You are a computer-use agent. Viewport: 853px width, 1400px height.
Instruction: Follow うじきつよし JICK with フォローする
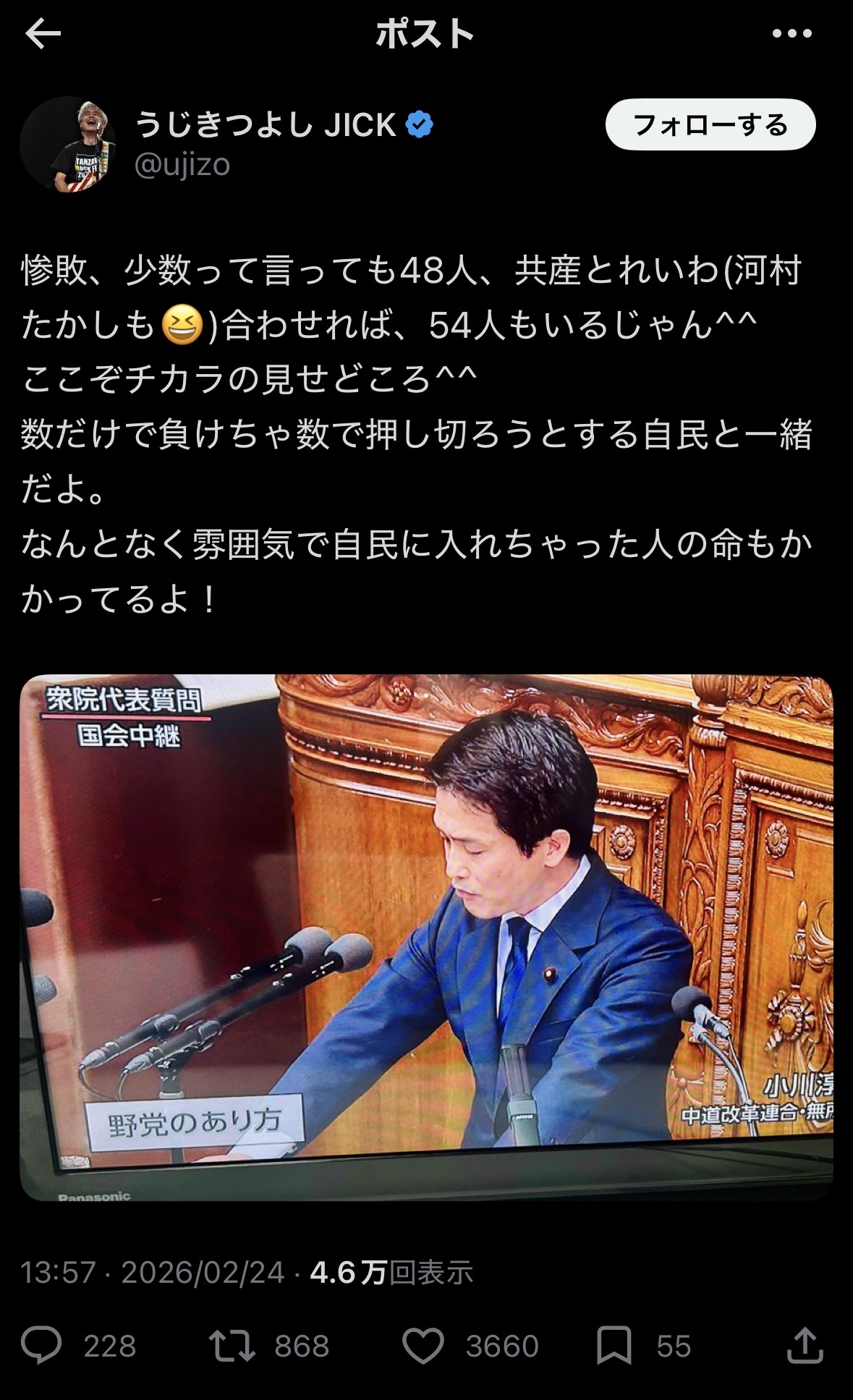[710, 125]
